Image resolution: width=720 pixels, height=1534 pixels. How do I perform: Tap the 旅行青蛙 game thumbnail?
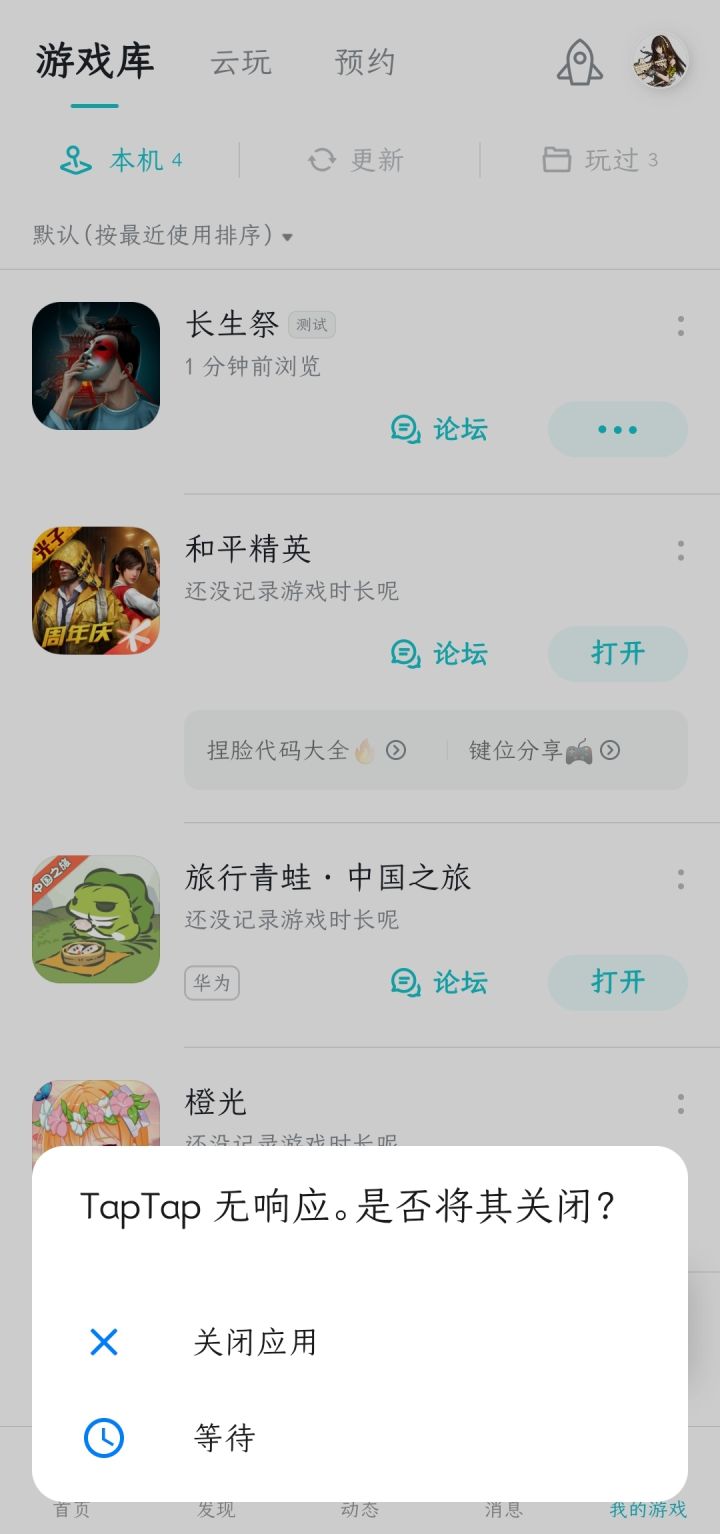tap(95, 919)
